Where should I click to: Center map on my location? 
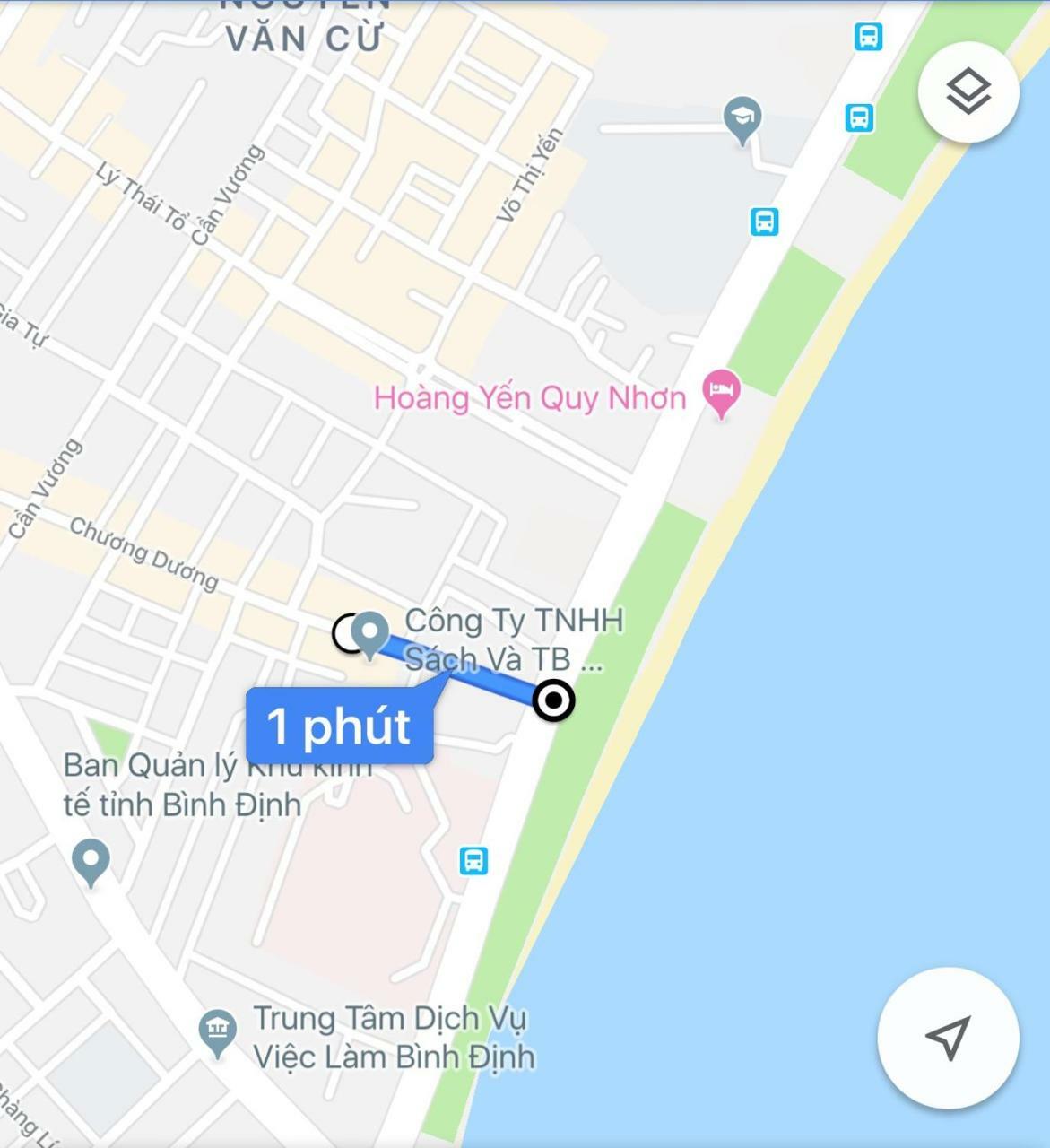pos(948,1039)
